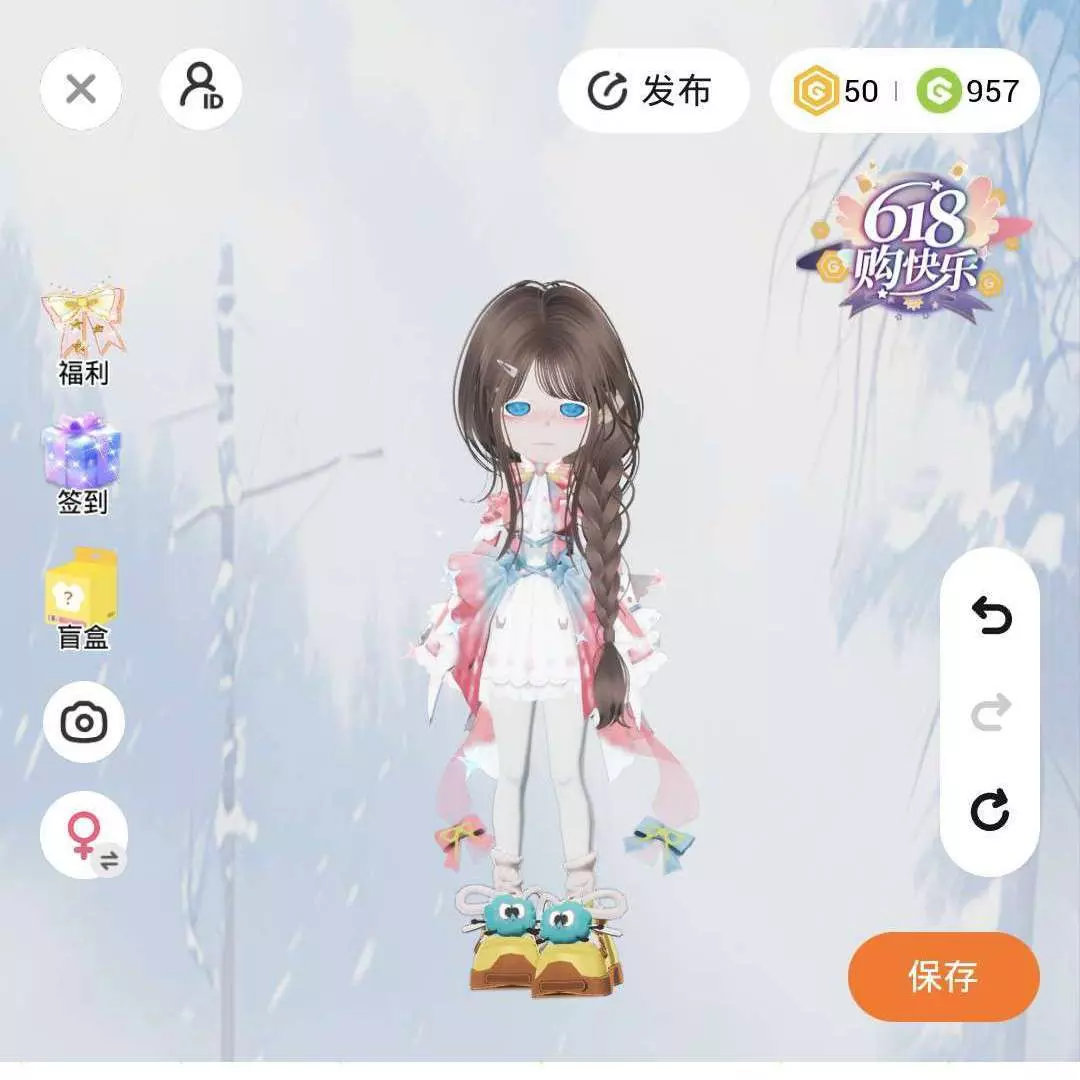Take a photo with the camera icon
This screenshot has width=1080, height=1080.
point(84,722)
